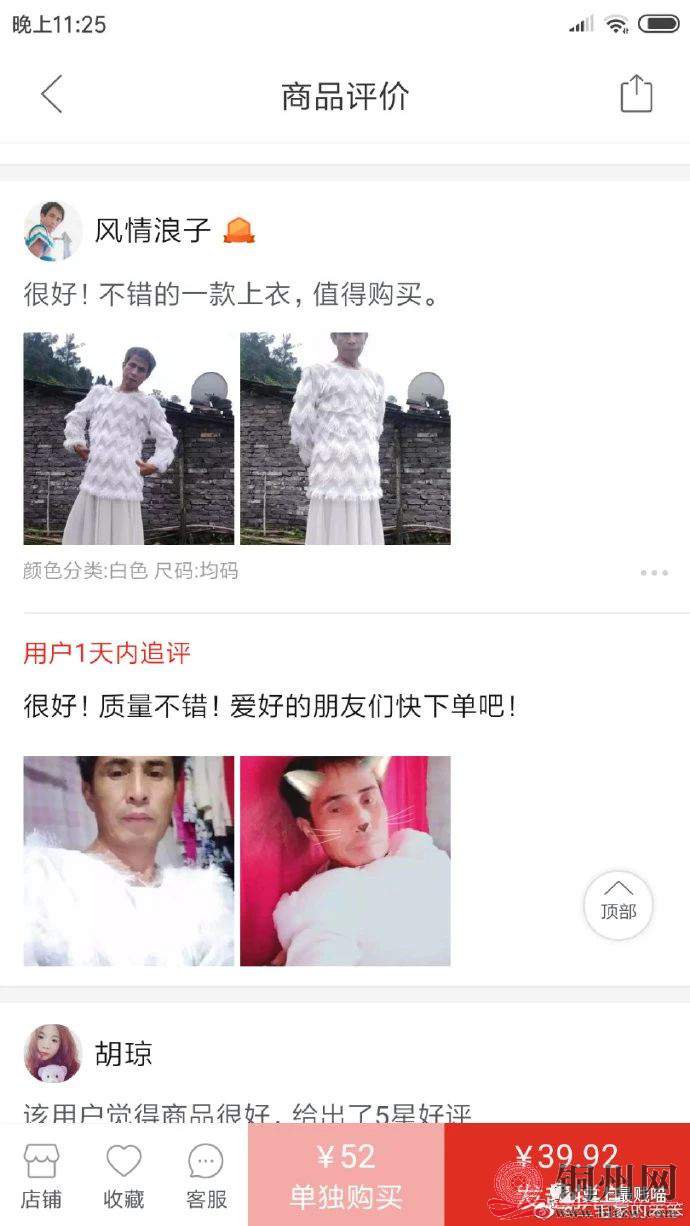The image size is (690, 1226).
Task: Jump back to top with the 顶部 button
Action: click(x=618, y=906)
